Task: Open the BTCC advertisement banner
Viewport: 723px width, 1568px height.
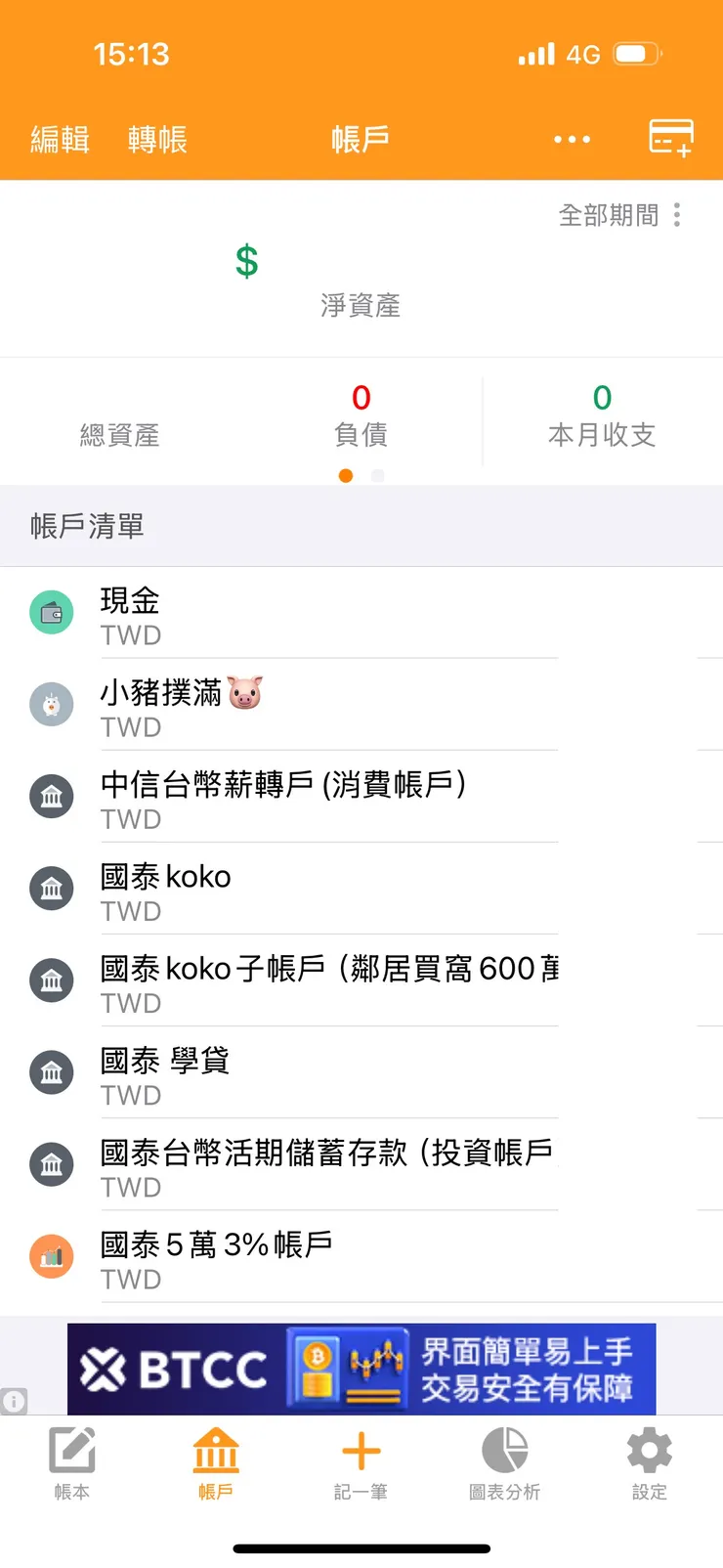Action: coord(361,1370)
